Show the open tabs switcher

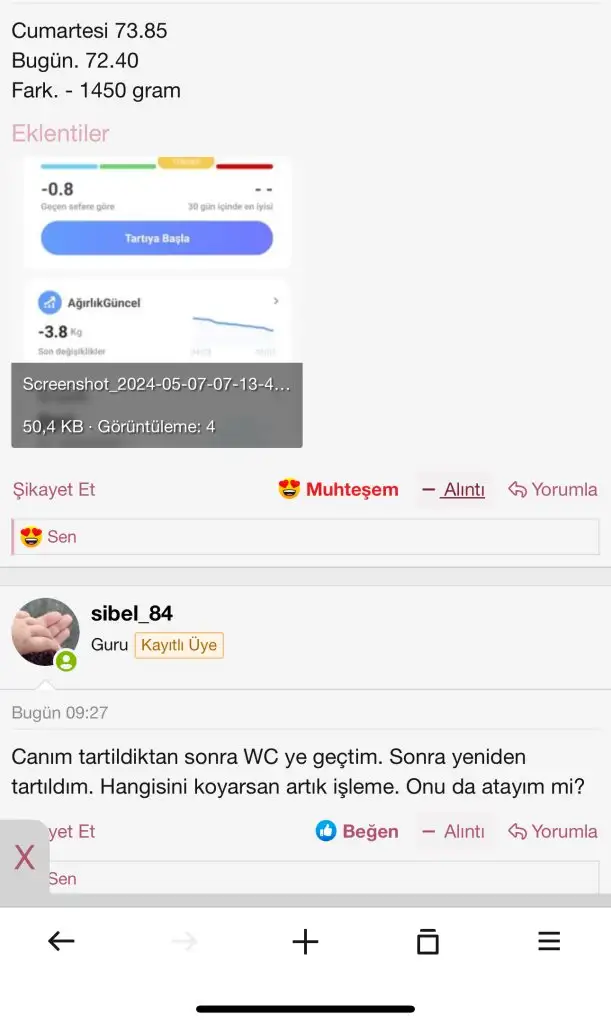pyautogui.click(x=428, y=941)
